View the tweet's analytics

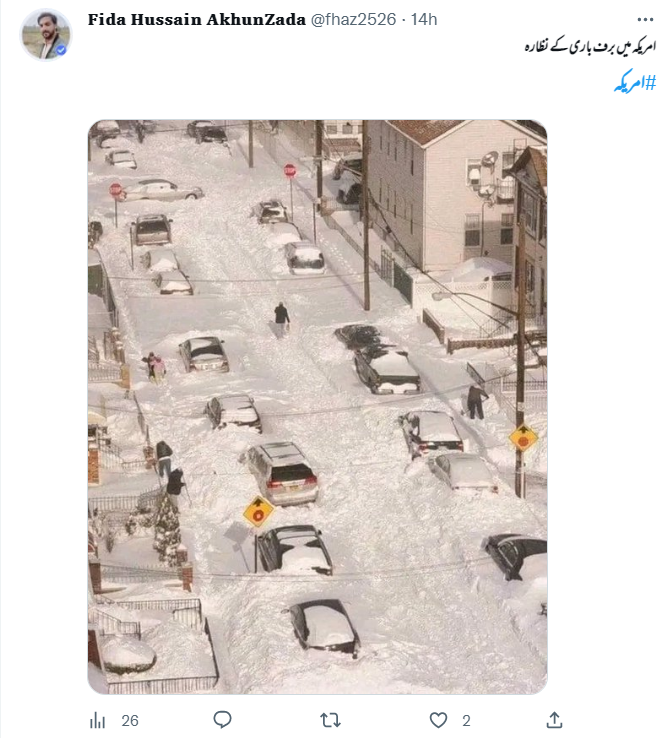[99, 719]
